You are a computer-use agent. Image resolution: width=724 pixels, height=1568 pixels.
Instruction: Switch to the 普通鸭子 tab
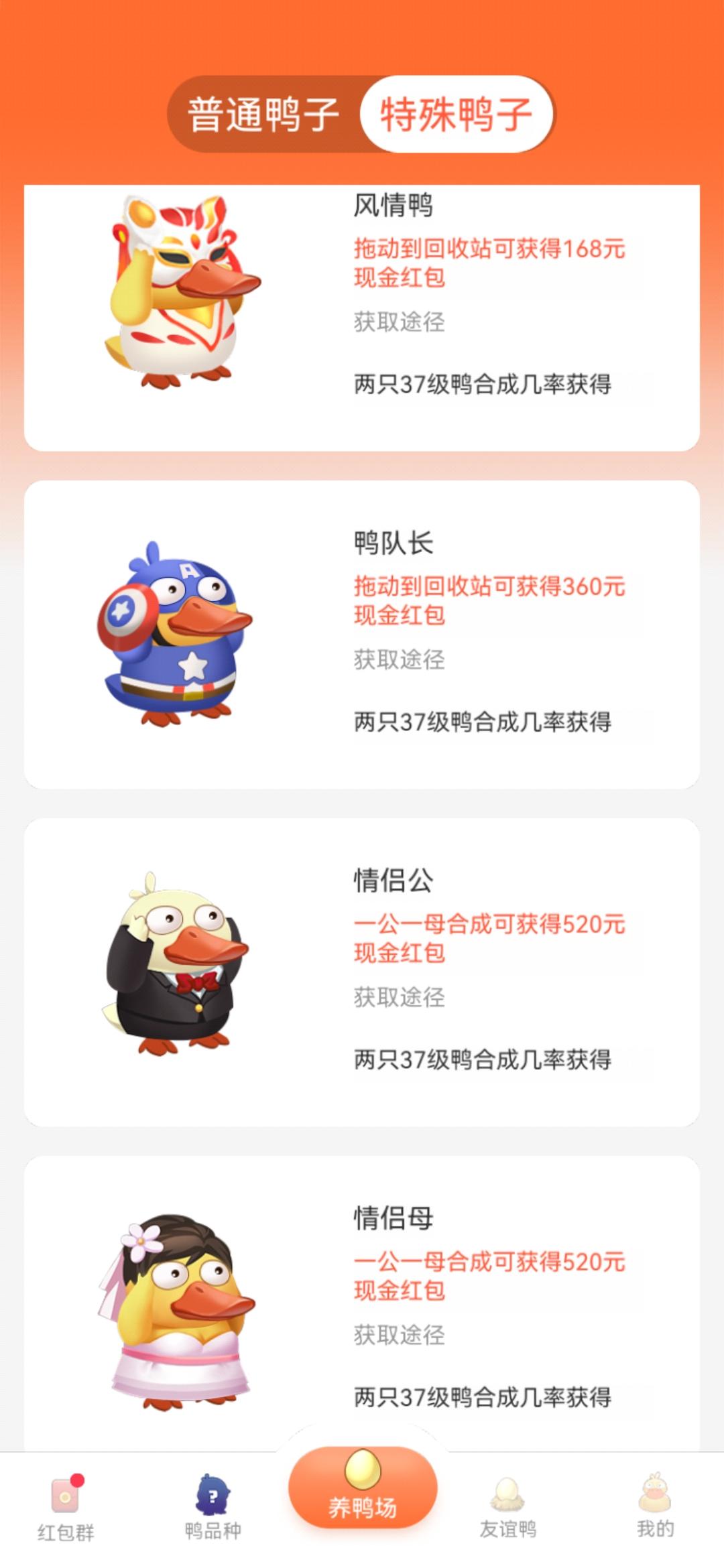(x=261, y=114)
